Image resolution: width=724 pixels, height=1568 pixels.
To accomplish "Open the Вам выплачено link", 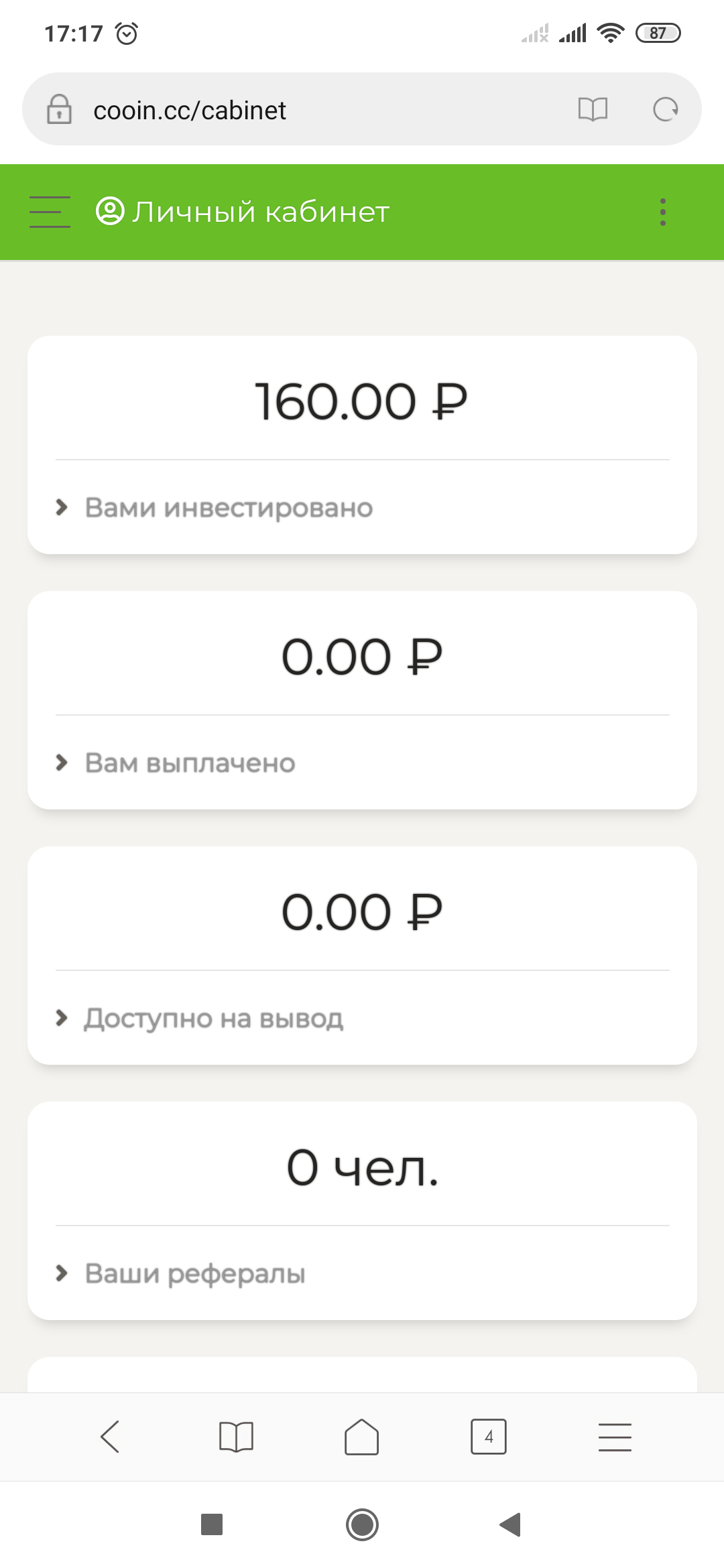I will tap(190, 763).
